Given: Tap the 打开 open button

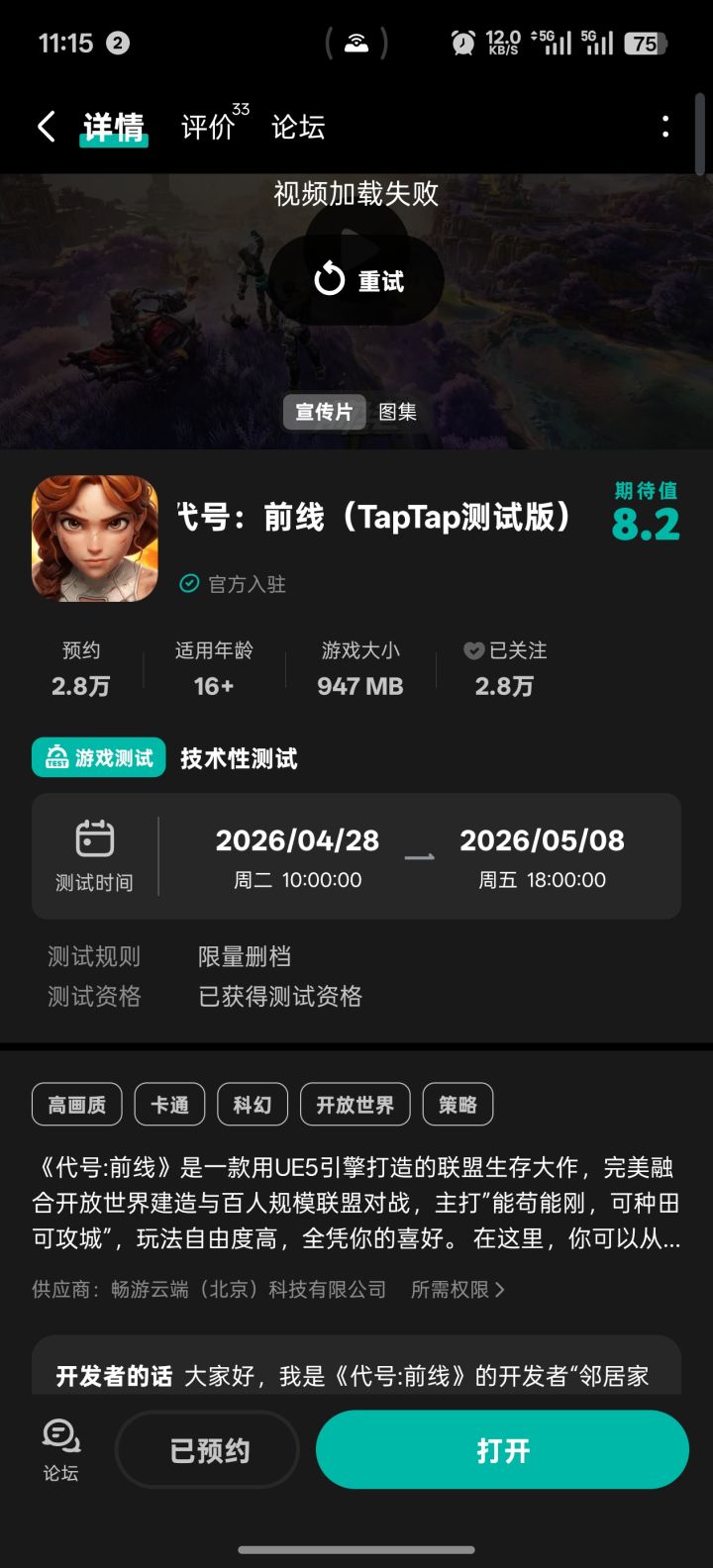Looking at the screenshot, I should pyautogui.click(x=501, y=1448).
